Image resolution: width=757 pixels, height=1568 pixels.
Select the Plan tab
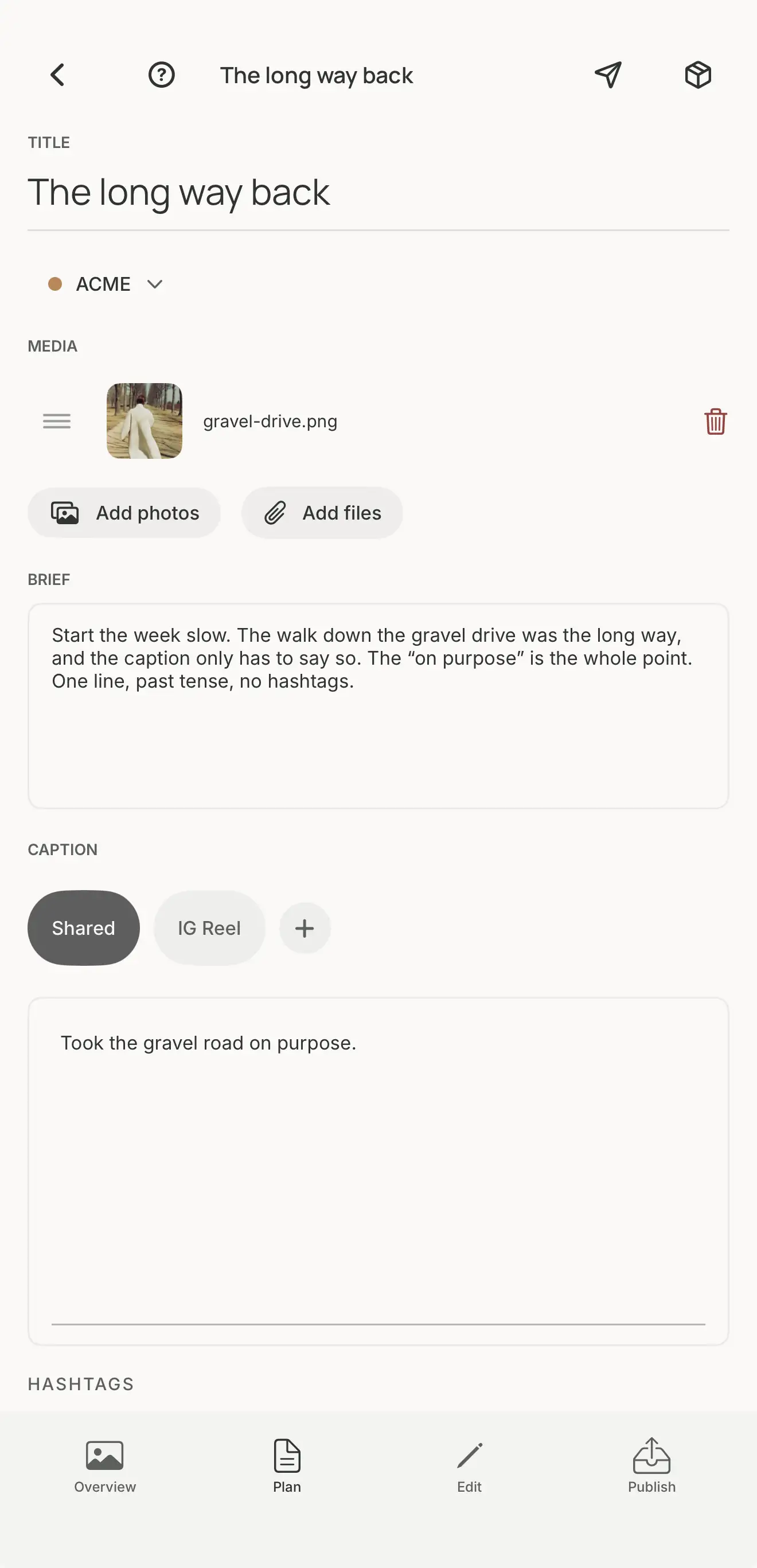click(287, 1466)
